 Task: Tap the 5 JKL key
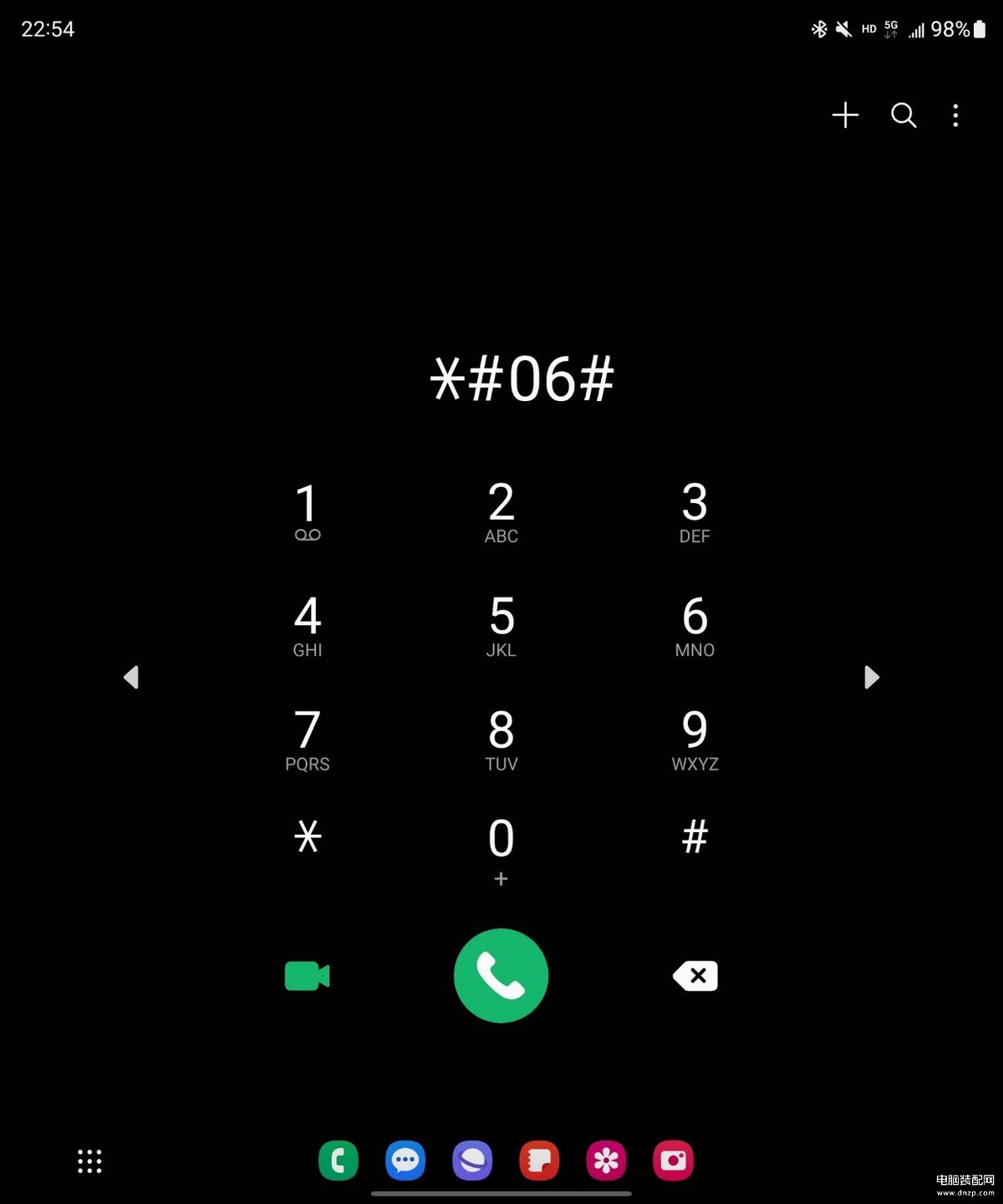click(x=501, y=625)
